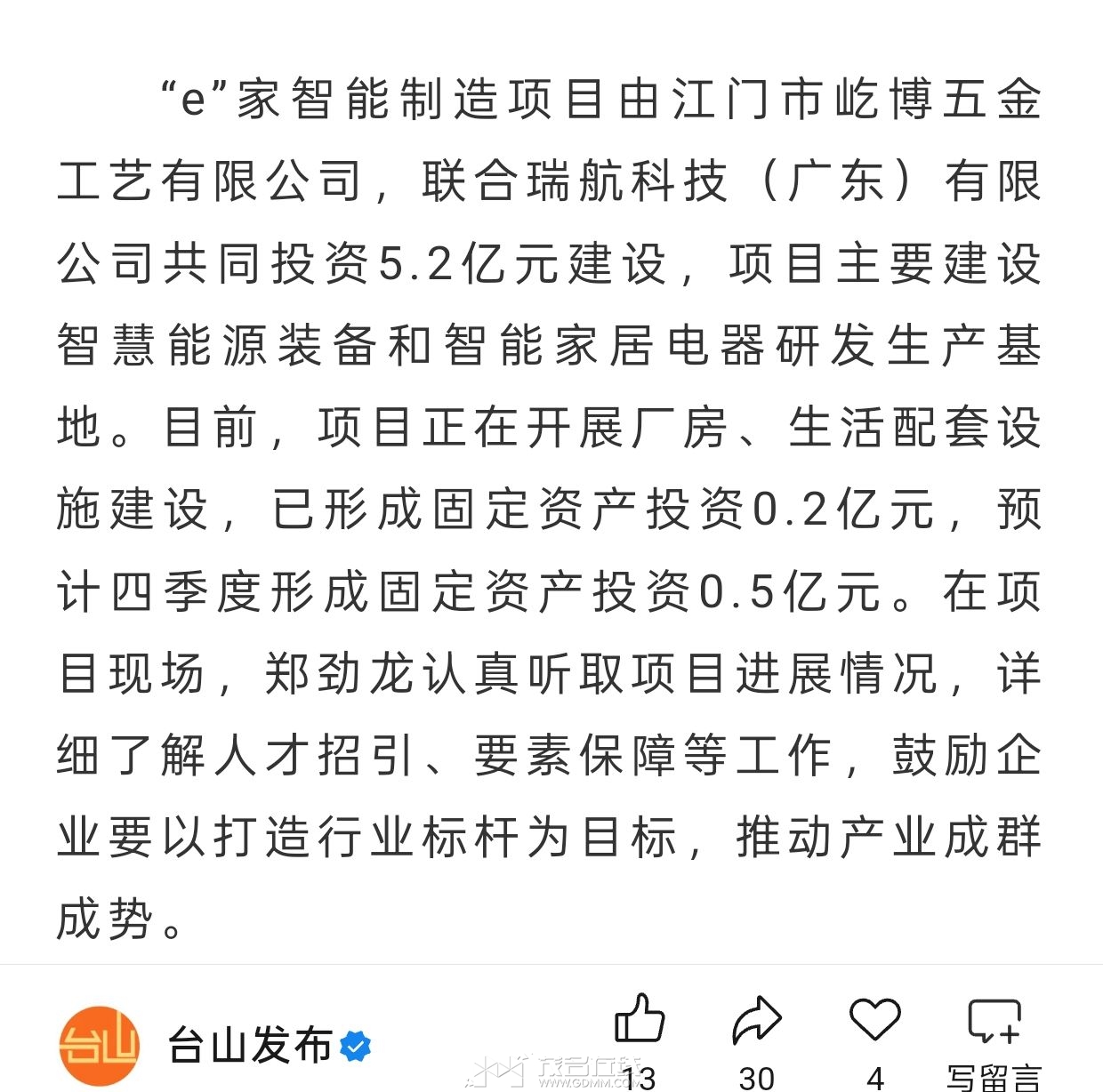Image resolution: width=1103 pixels, height=1092 pixels.
Task: Share this article
Action: pos(756,1021)
